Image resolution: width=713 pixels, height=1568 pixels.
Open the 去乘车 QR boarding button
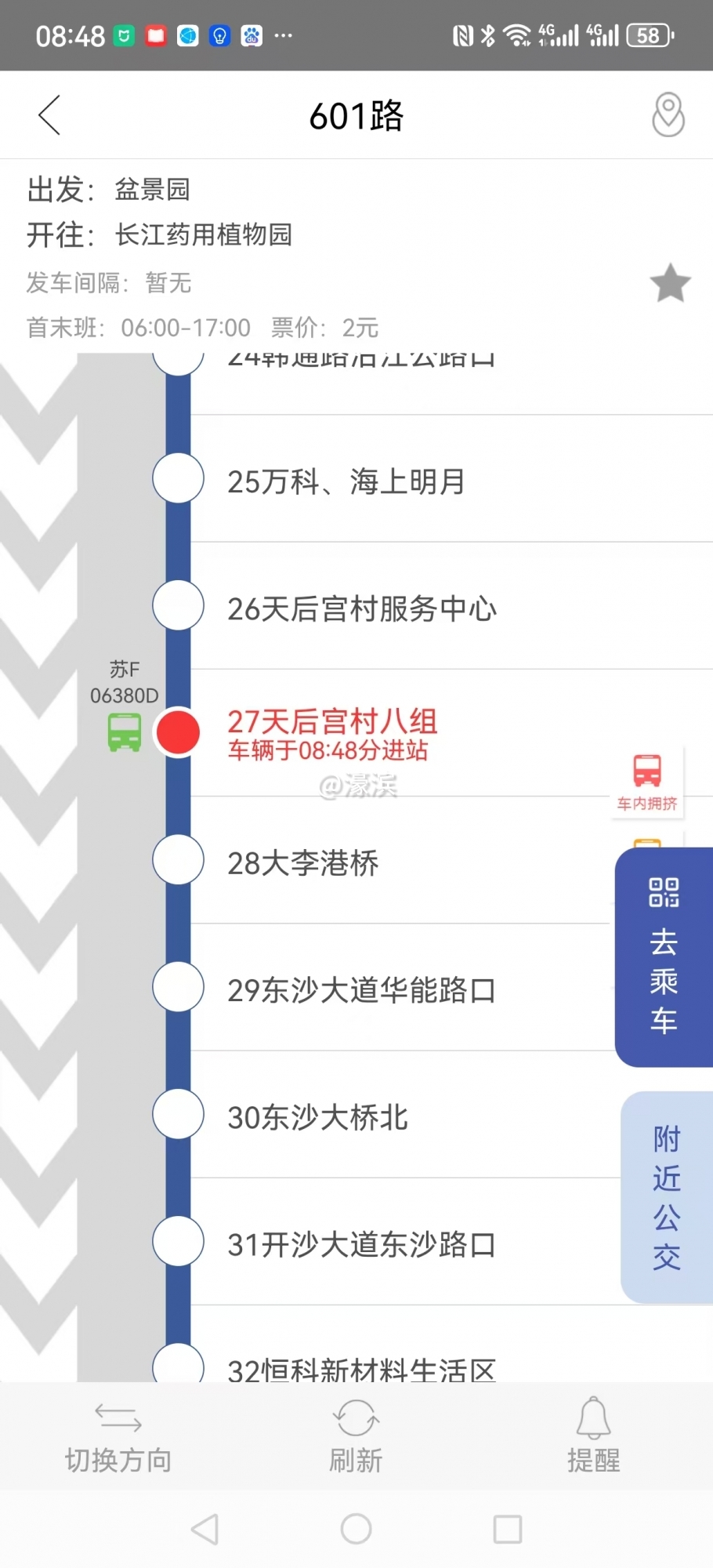[664, 956]
